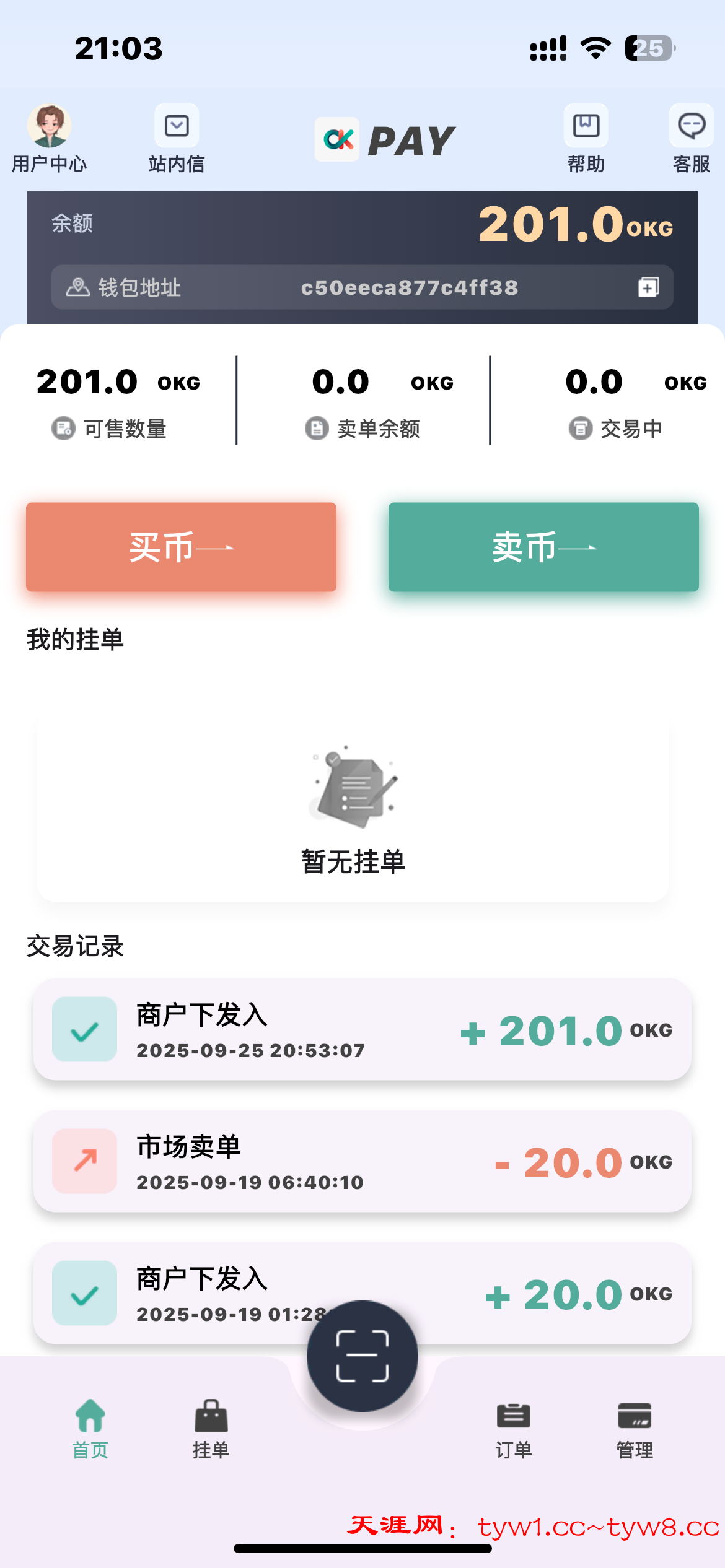Open 站内信 inbox messages
The height and width of the screenshot is (1568, 725).
[177, 137]
